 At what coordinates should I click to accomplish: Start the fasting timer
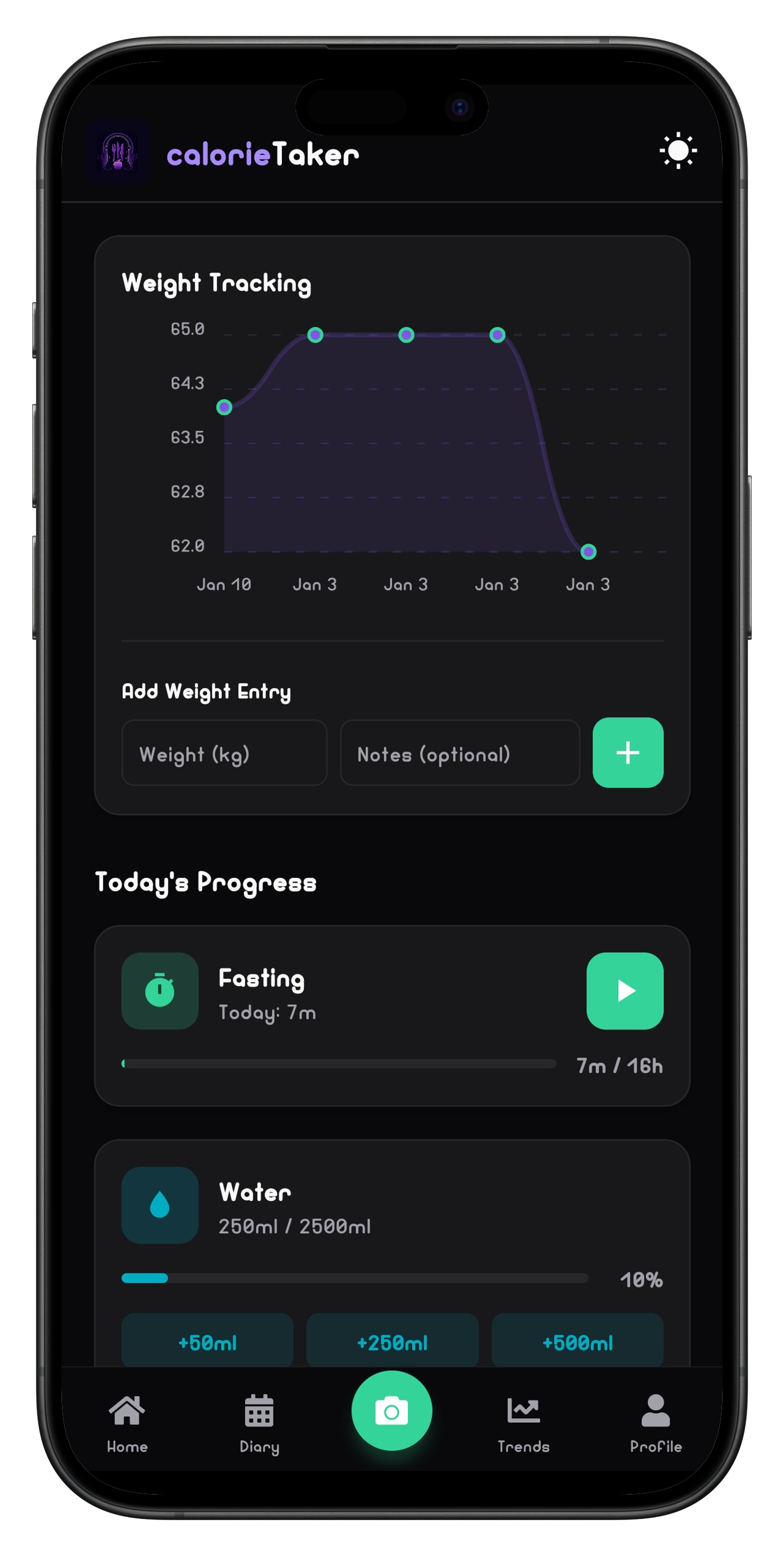click(x=625, y=991)
